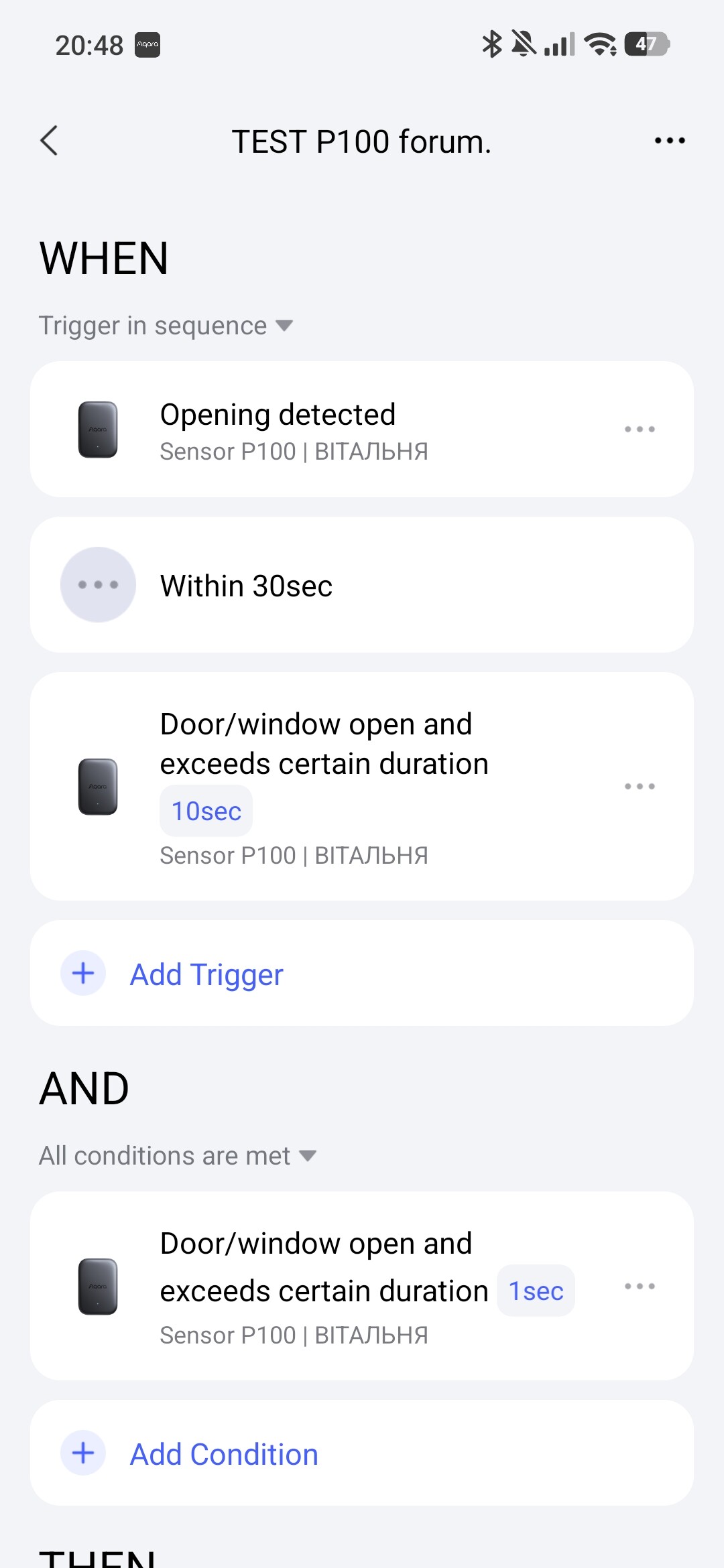Add a new trigger

(x=206, y=974)
